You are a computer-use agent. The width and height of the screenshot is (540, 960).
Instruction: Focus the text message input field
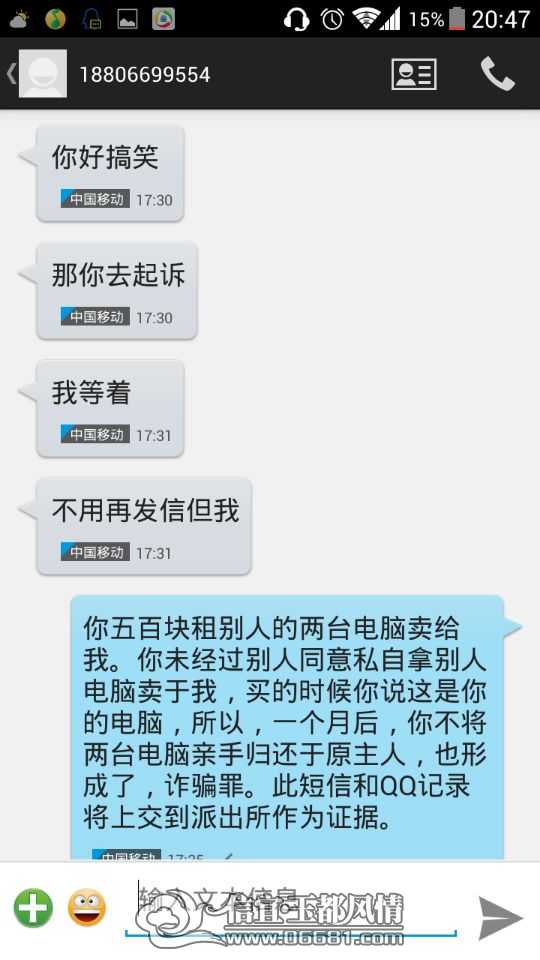pyautogui.click(x=291, y=909)
